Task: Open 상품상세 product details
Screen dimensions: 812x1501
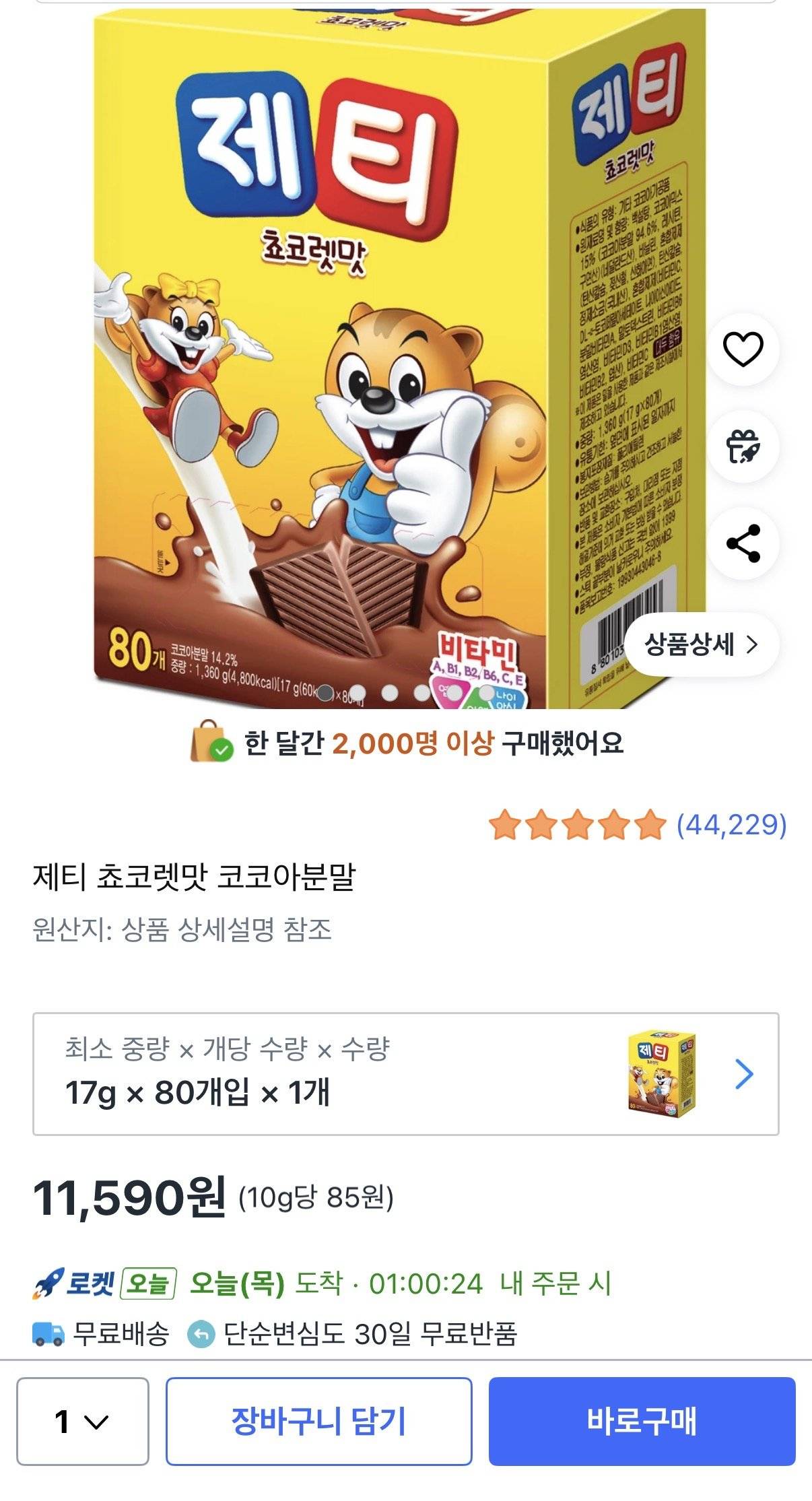Action: [x=702, y=644]
